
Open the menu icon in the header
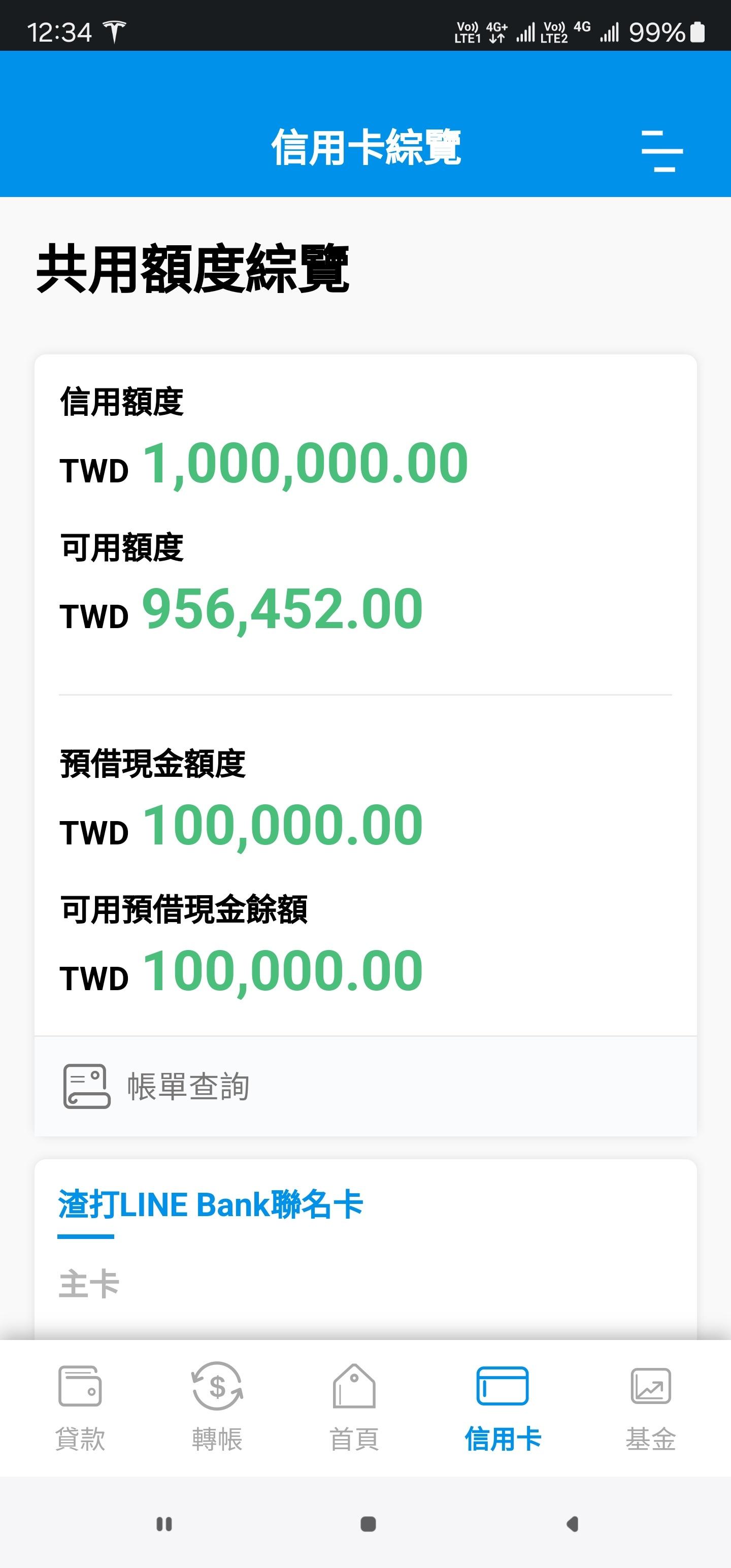[x=662, y=150]
